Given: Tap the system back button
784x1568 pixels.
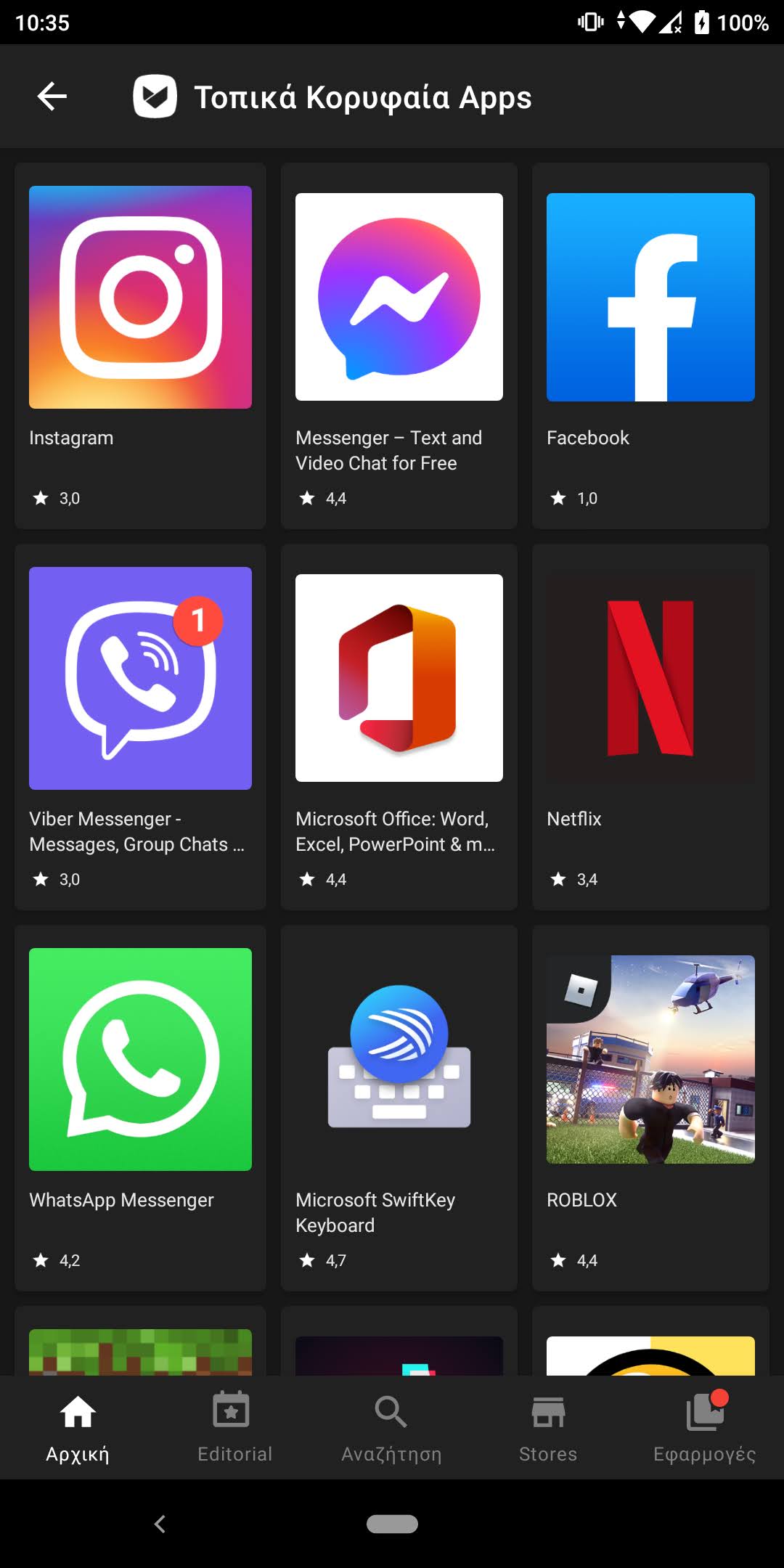Looking at the screenshot, I should tap(160, 1524).
